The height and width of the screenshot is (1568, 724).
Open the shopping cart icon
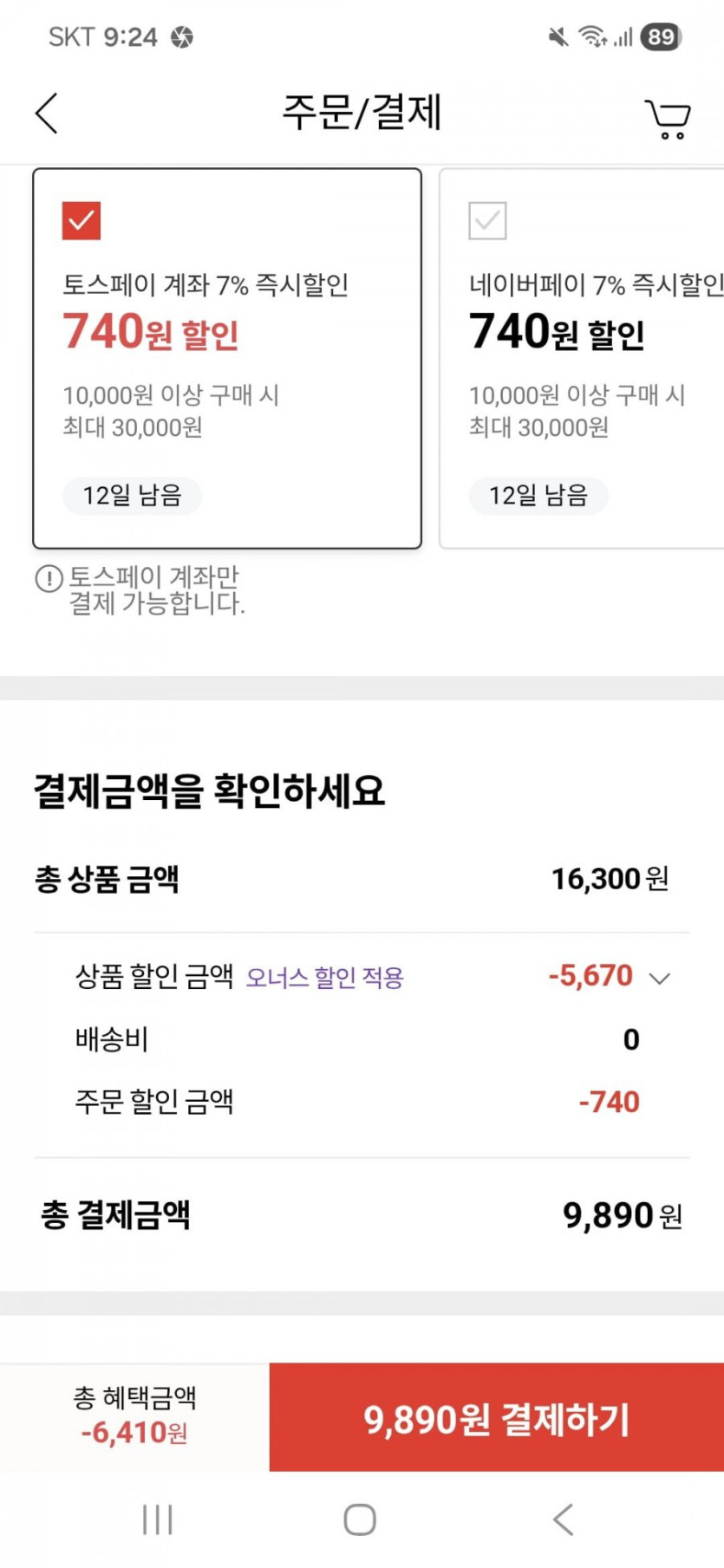click(x=666, y=117)
